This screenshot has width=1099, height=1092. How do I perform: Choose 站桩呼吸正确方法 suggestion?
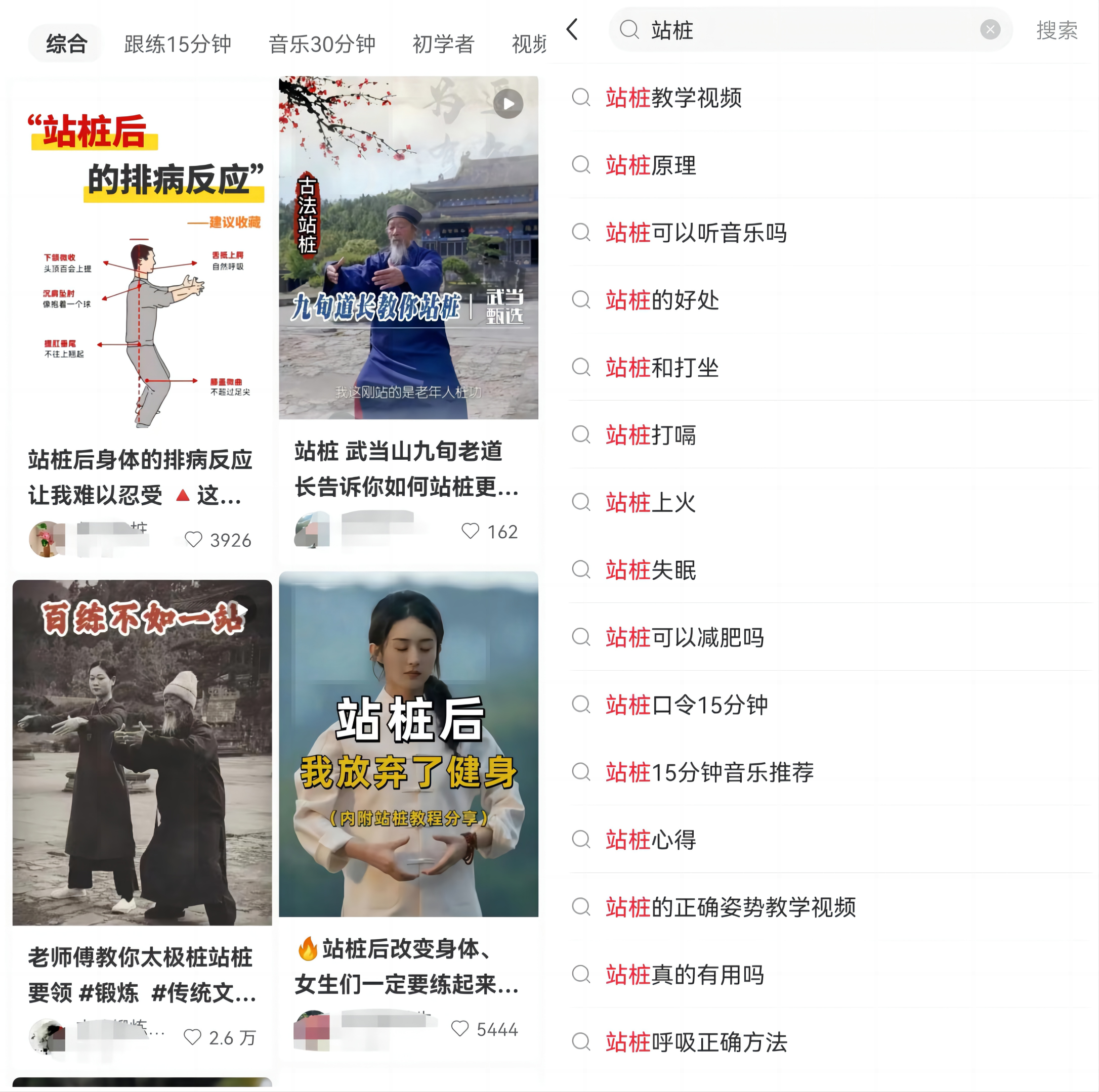coord(696,1042)
